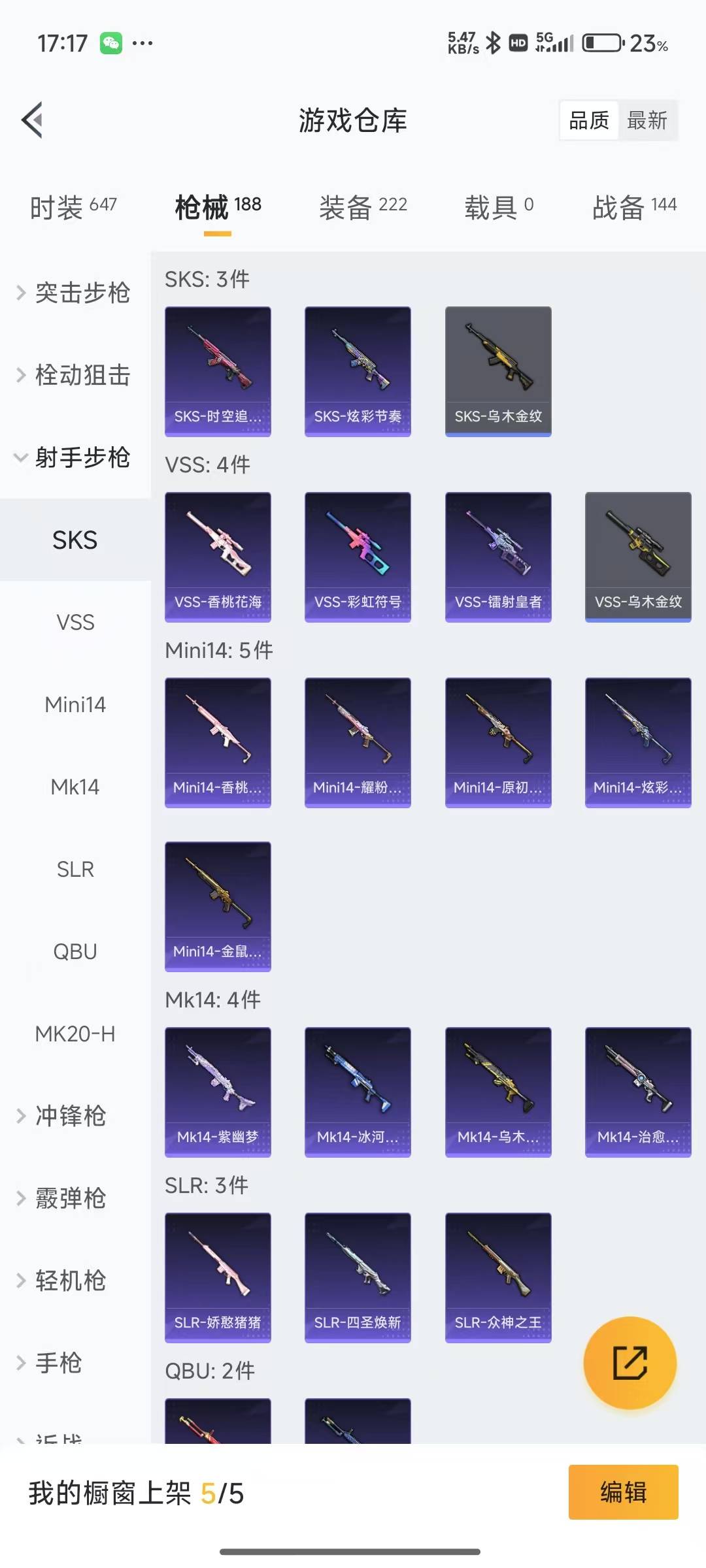Screen dimensions: 706x1568
Task: Go back using the top-left arrow
Action: click(33, 120)
